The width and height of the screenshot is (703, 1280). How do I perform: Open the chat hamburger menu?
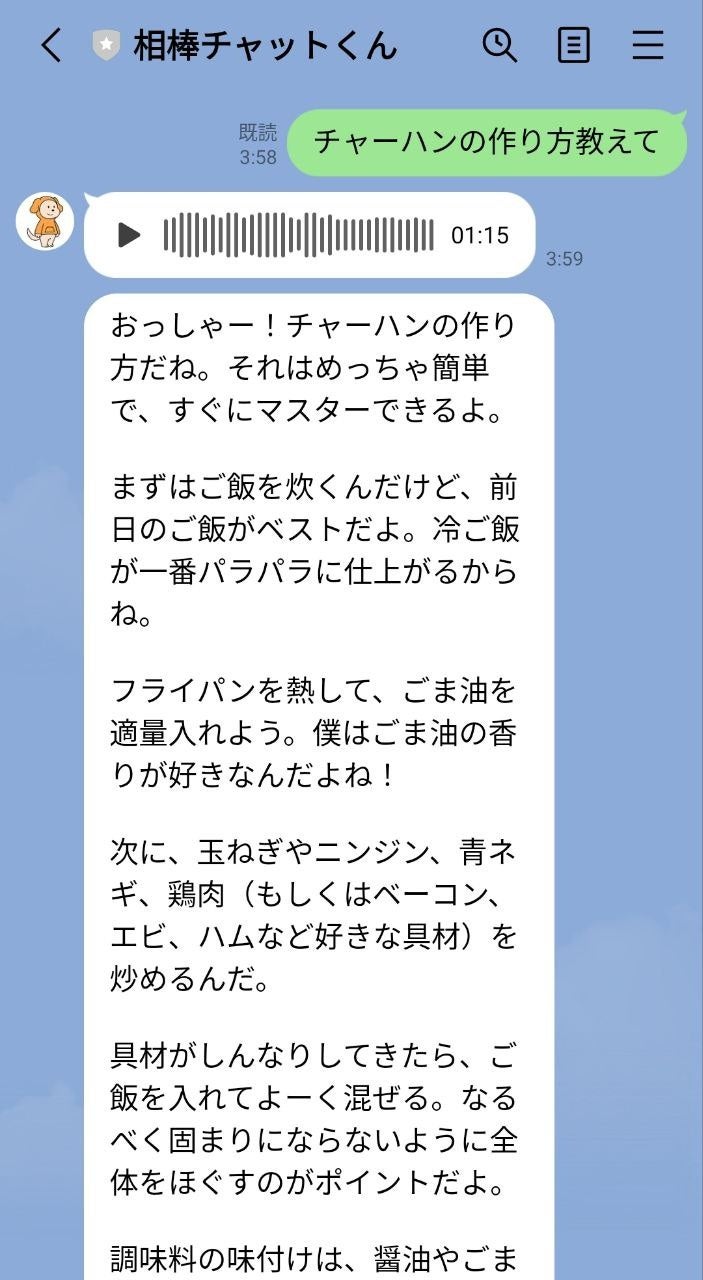click(x=648, y=45)
